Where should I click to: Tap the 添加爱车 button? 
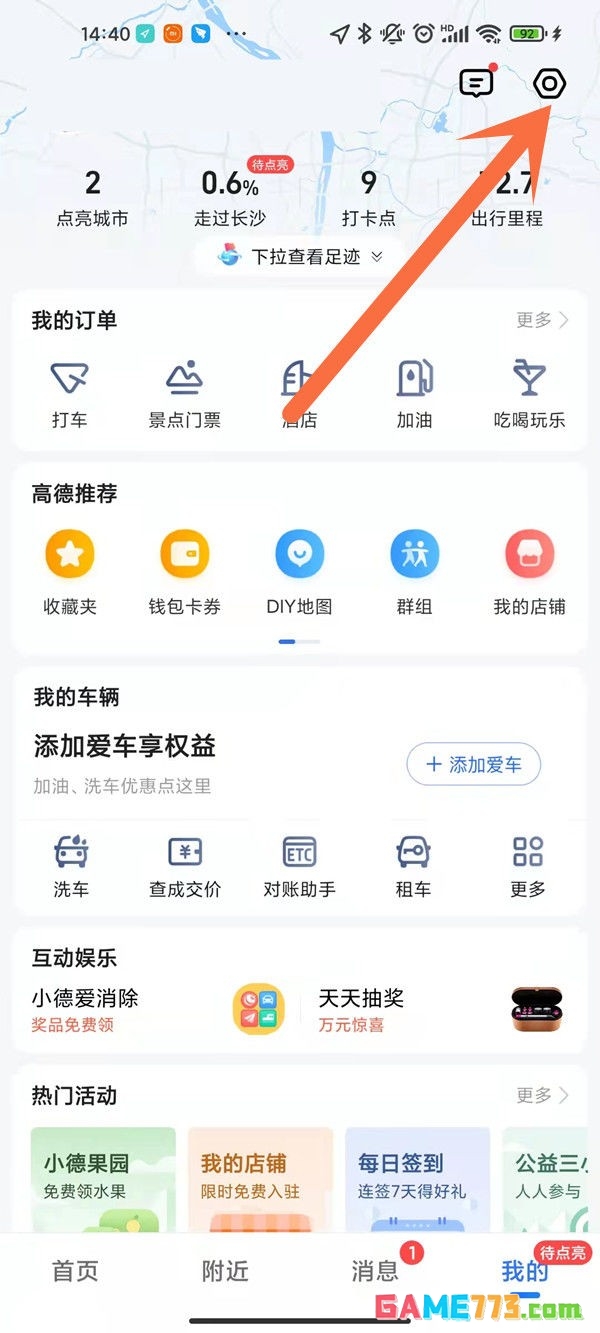click(x=473, y=765)
